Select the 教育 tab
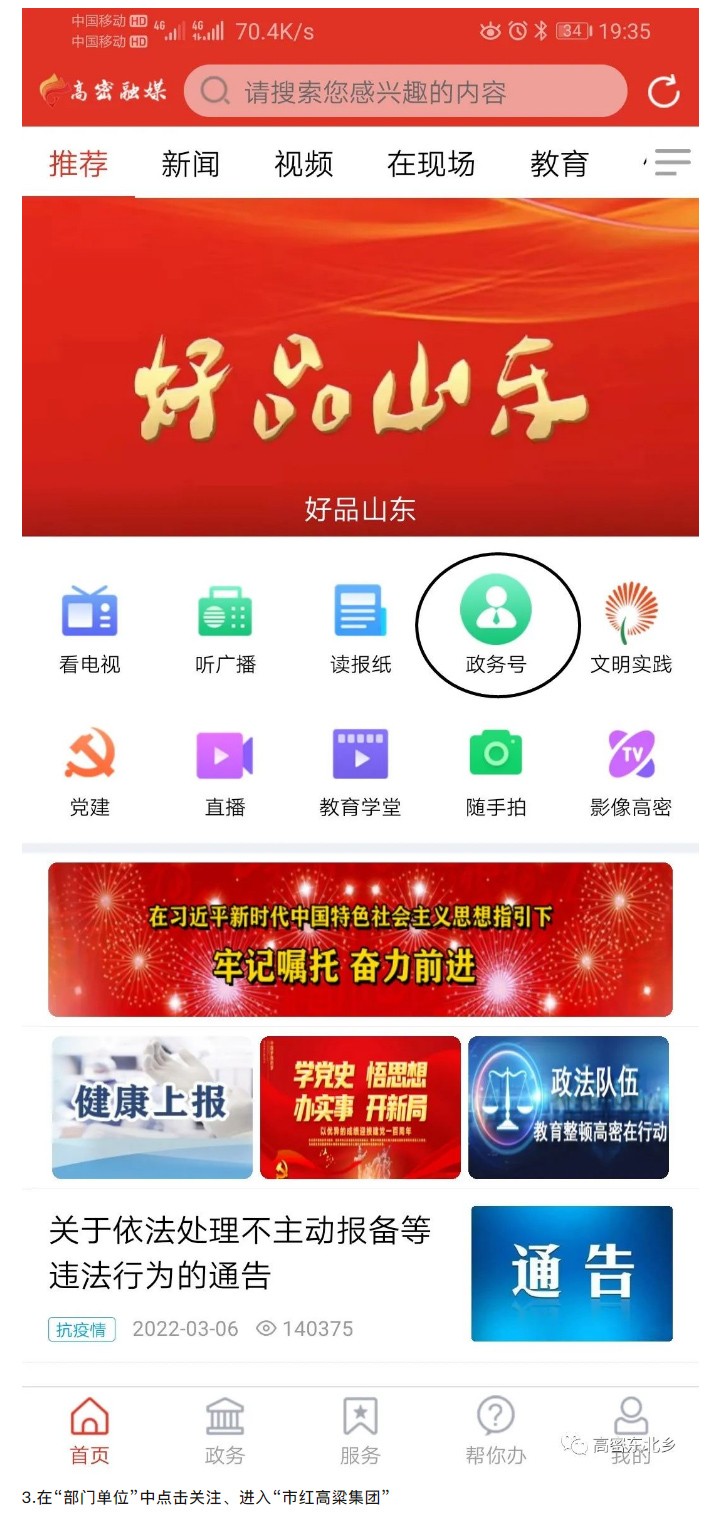717x1523 pixels. (558, 164)
